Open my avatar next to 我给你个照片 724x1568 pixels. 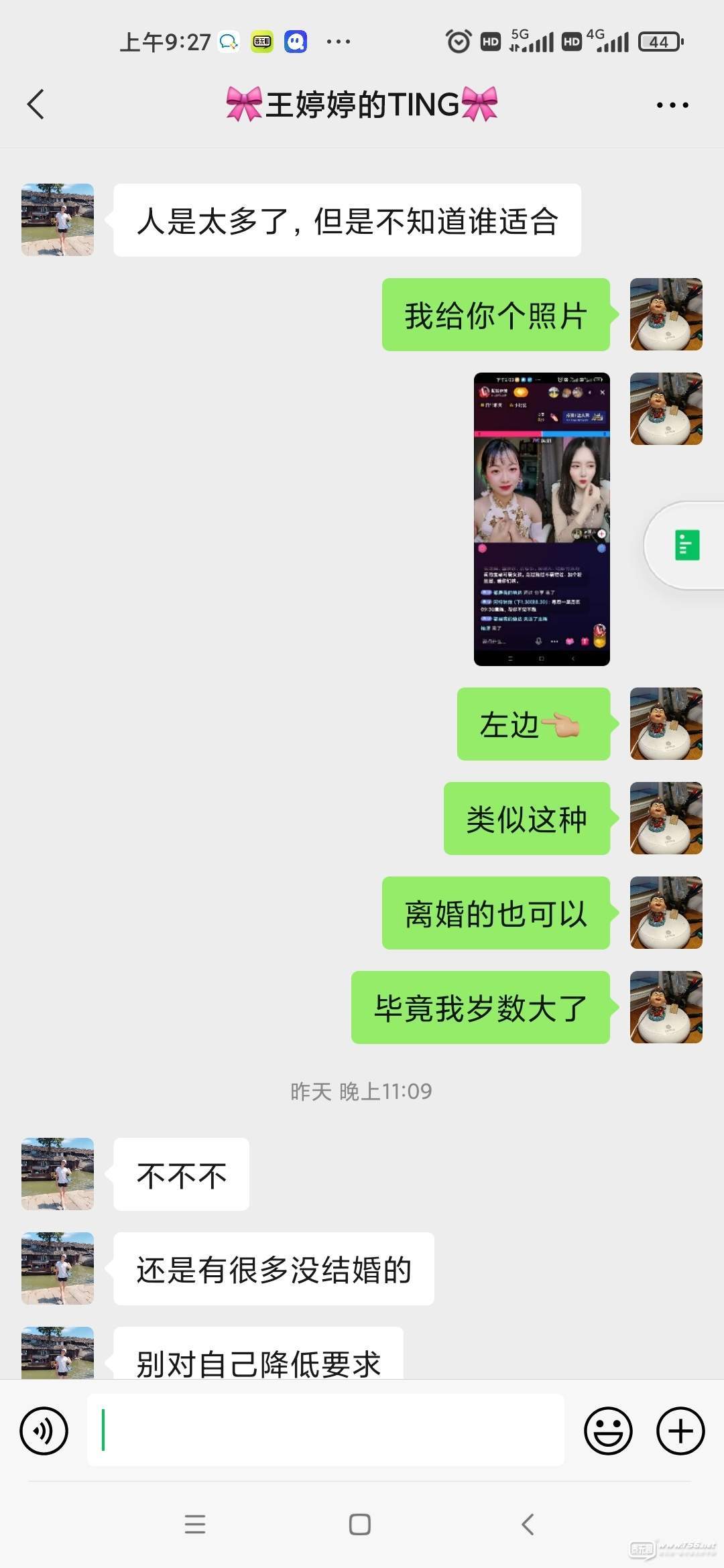pos(666,314)
